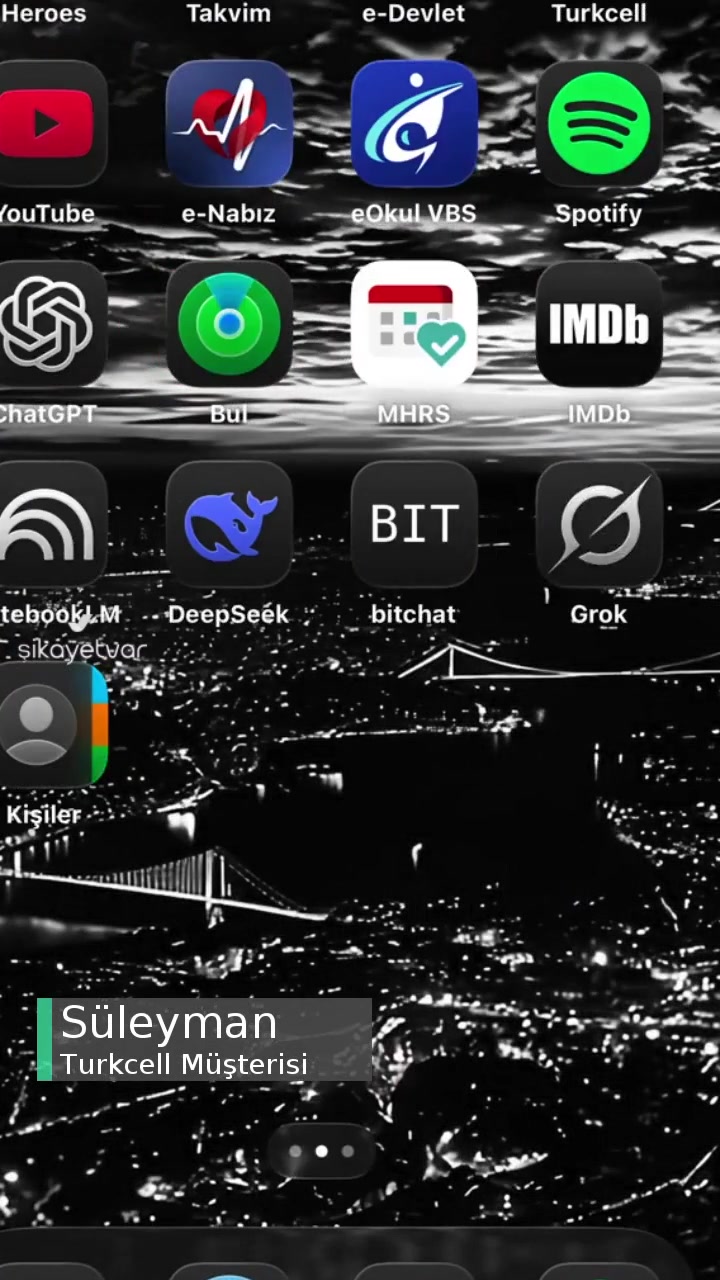Open the YouTube app
The image size is (720, 1280).
pos(48,124)
